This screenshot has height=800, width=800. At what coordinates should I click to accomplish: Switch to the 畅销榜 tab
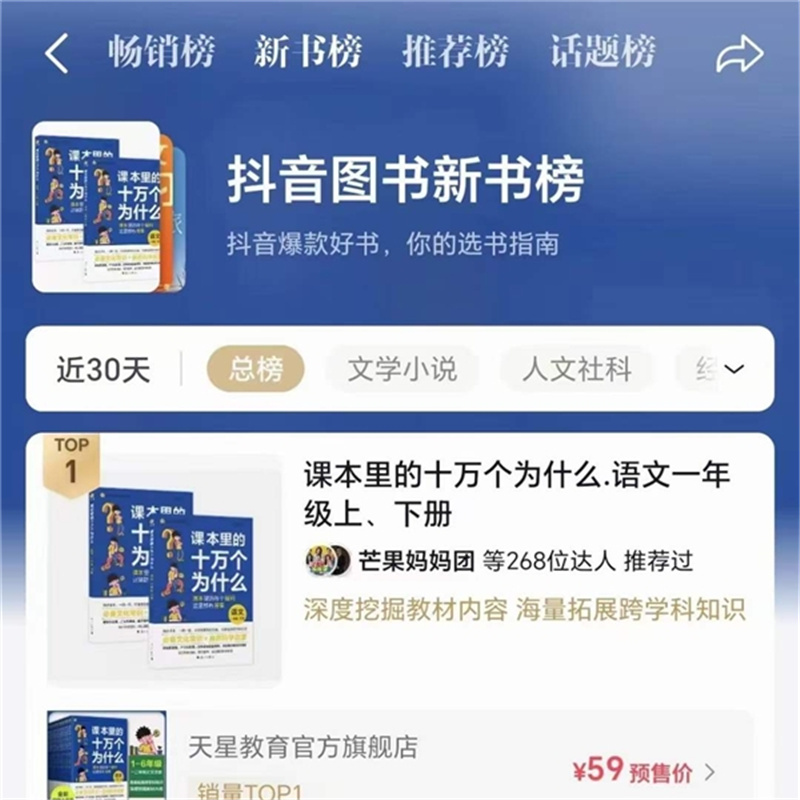pos(161,52)
